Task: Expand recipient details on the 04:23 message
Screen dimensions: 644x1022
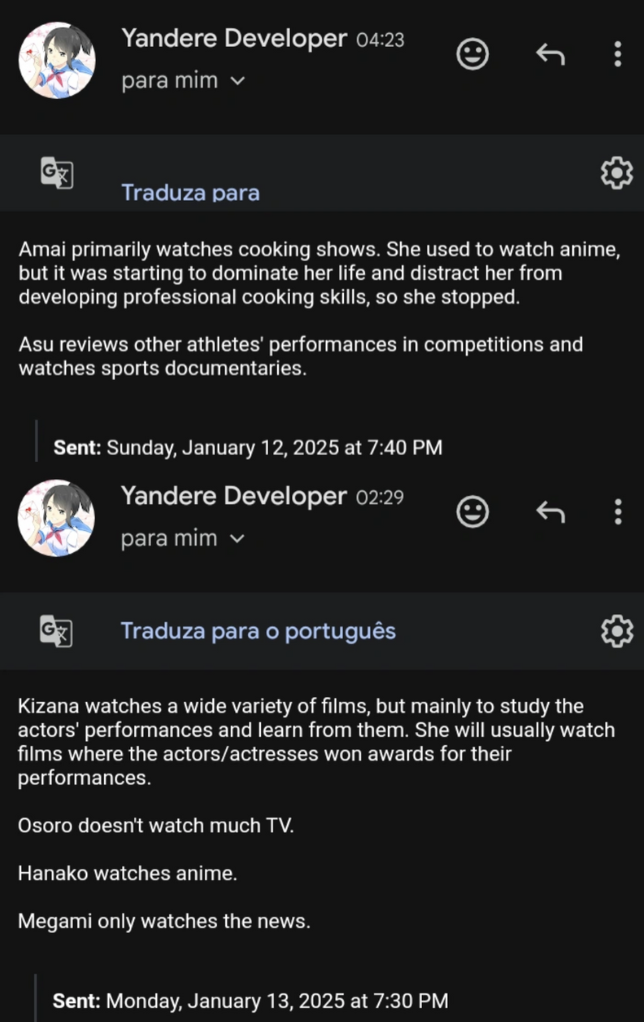Action: tap(237, 82)
